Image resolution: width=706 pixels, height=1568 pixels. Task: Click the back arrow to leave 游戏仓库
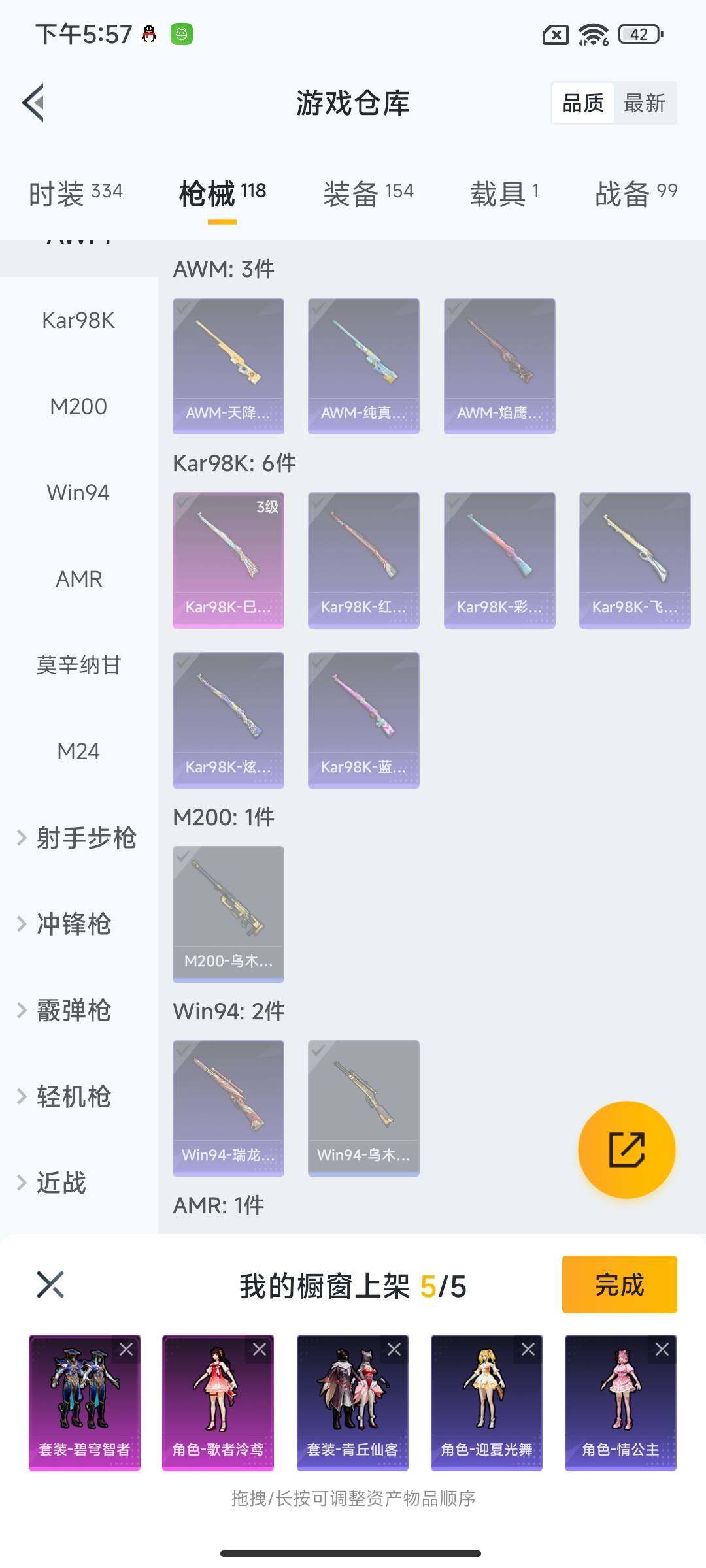[x=34, y=103]
